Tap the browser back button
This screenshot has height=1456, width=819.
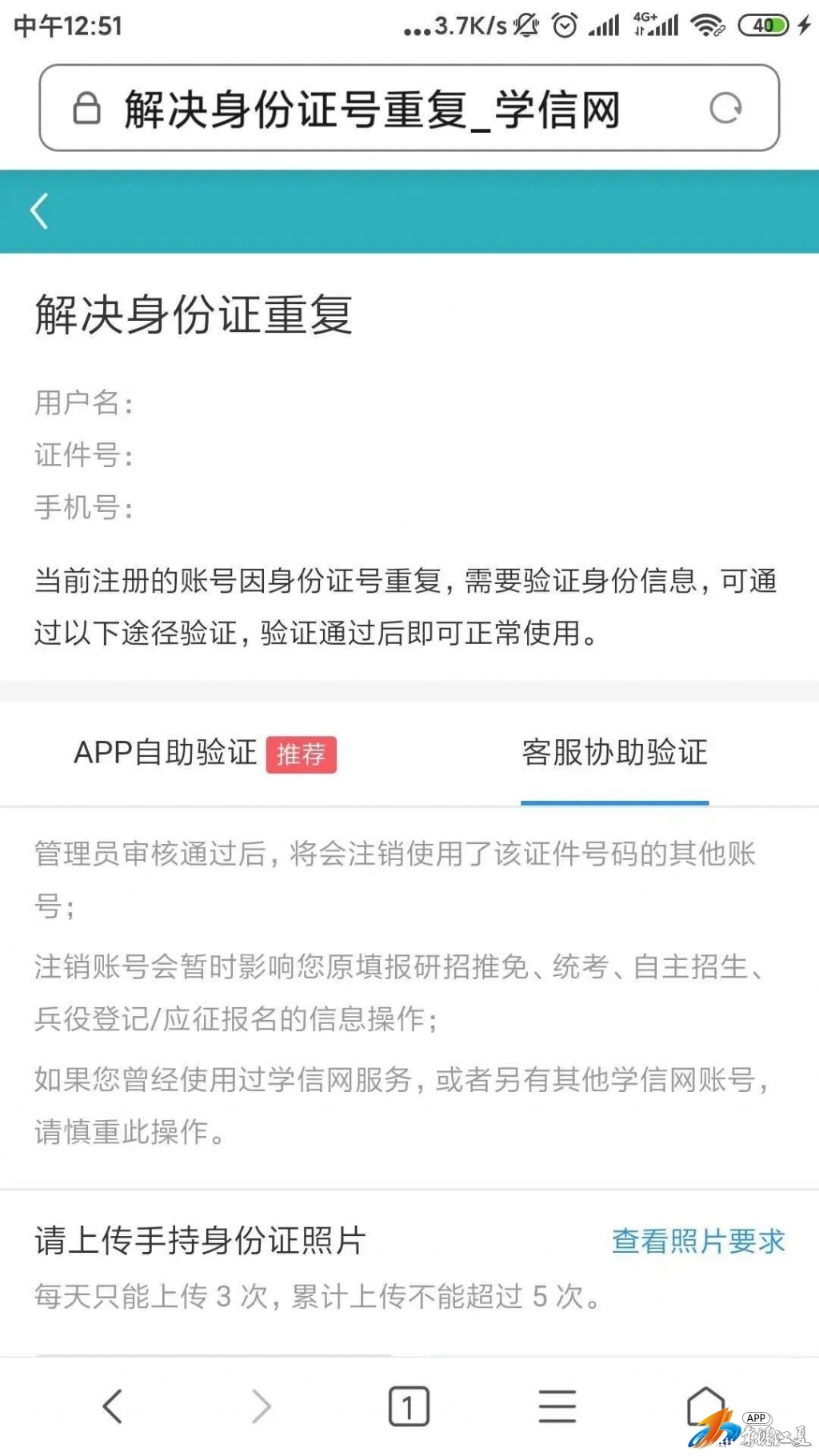[113, 1406]
